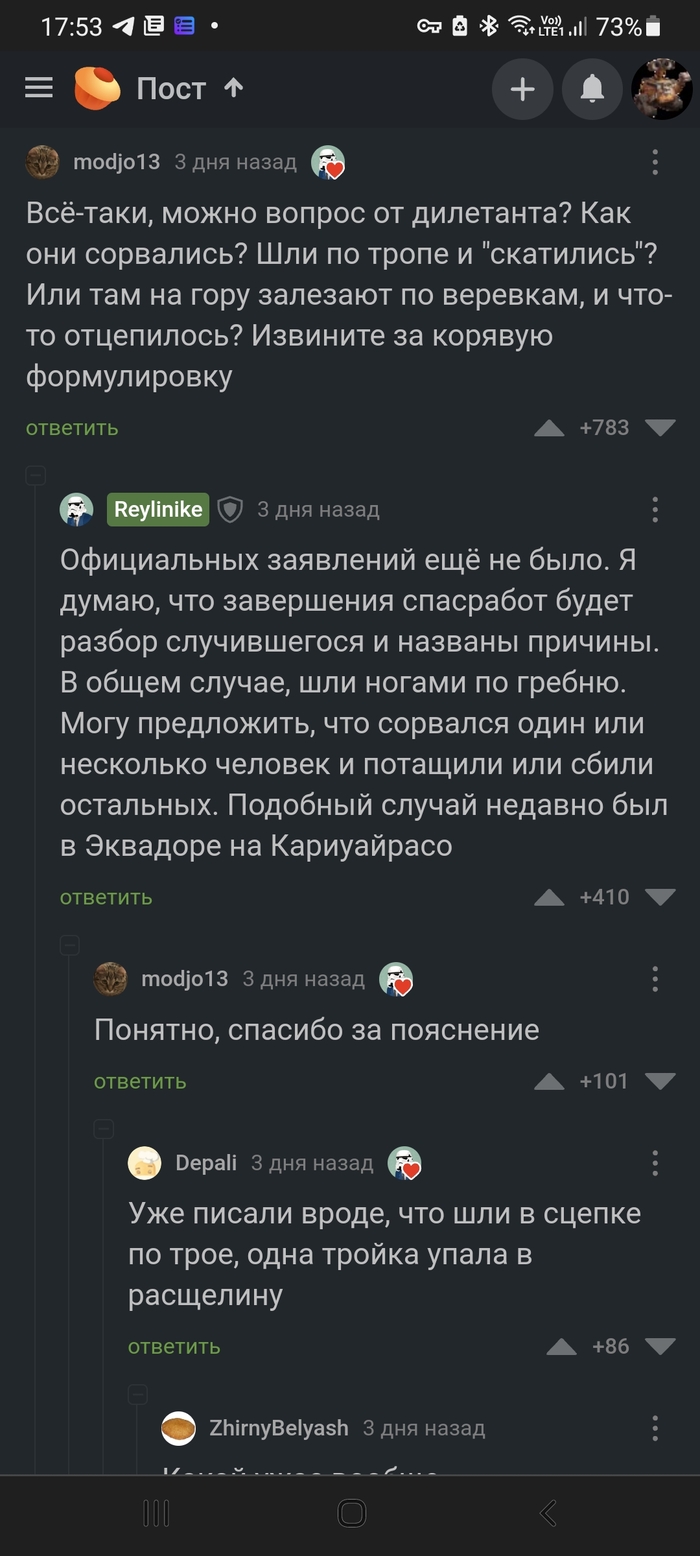This screenshot has height=1556, width=700.
Task: Open Reylinike's profile from username badge
Action: pyautogui.click(x=158, y=509)
